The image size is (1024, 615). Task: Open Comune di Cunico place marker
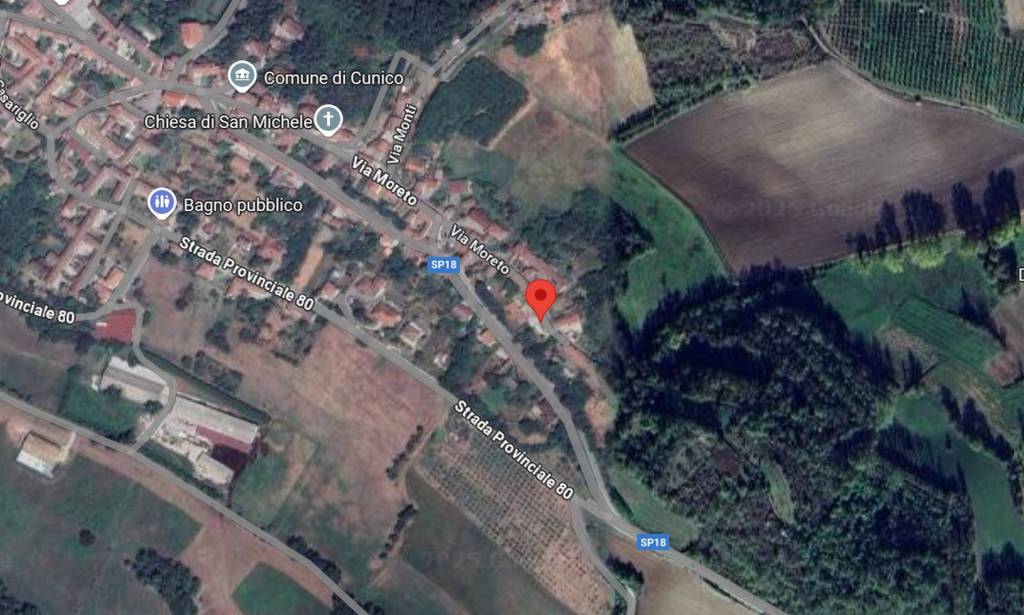[241, 76]
